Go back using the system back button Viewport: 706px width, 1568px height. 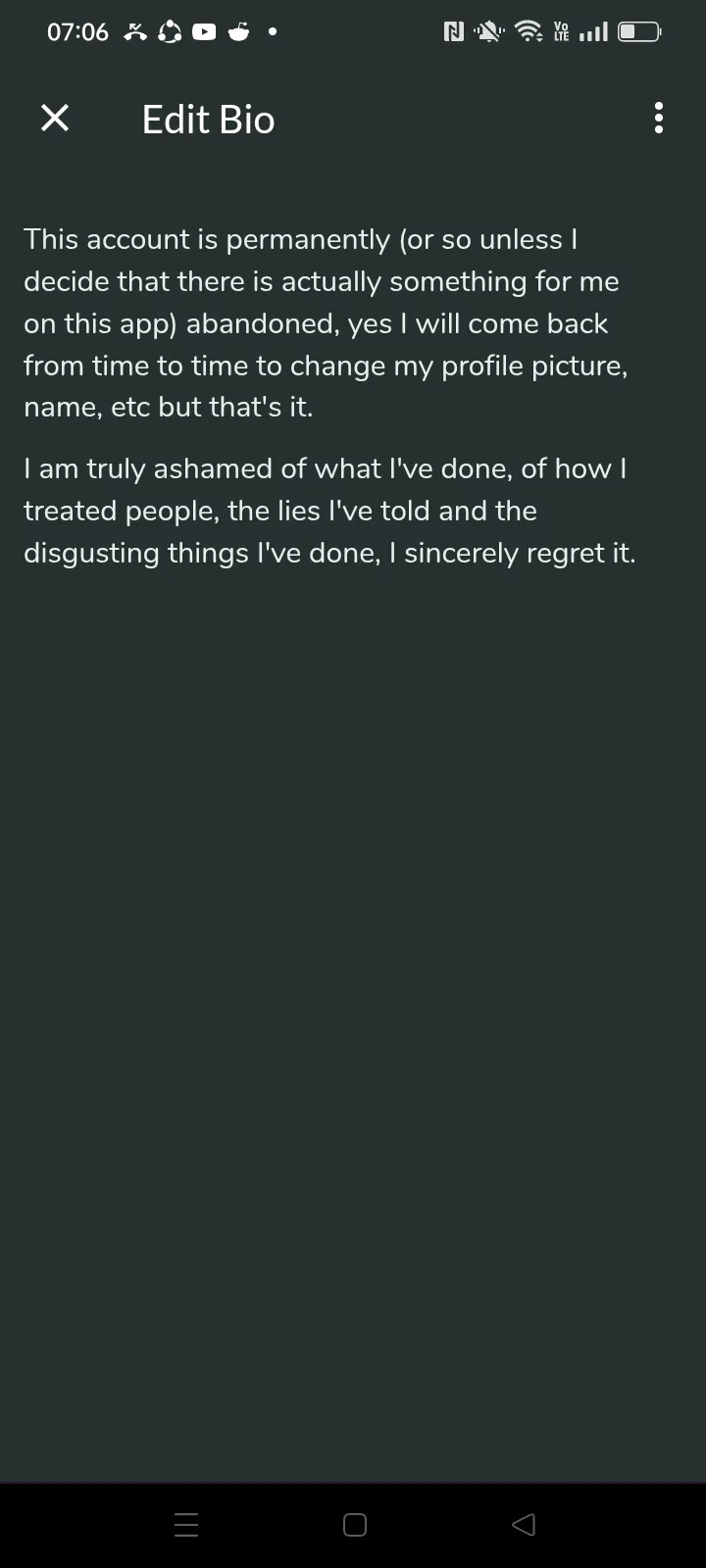point(524,1524)
